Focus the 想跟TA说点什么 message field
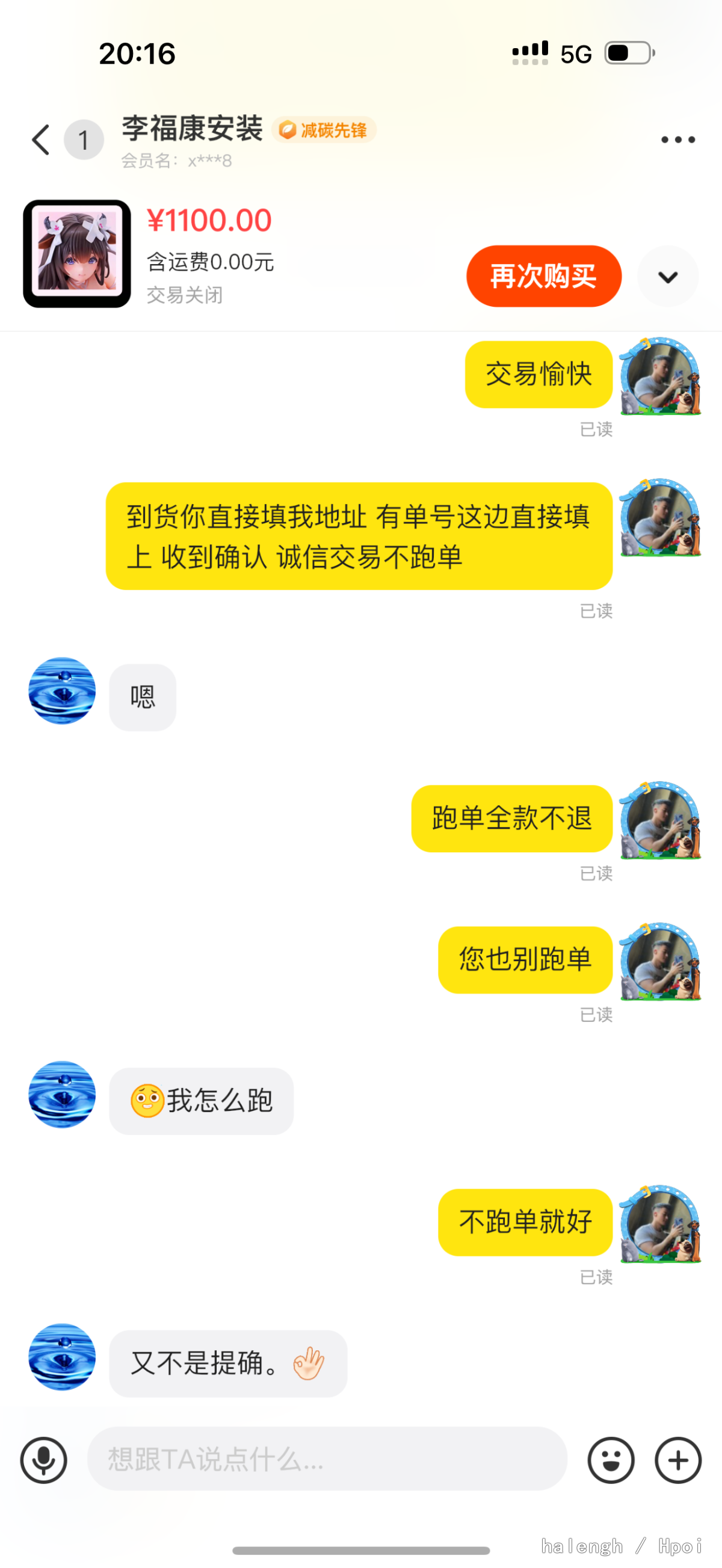 point(327,1459)
